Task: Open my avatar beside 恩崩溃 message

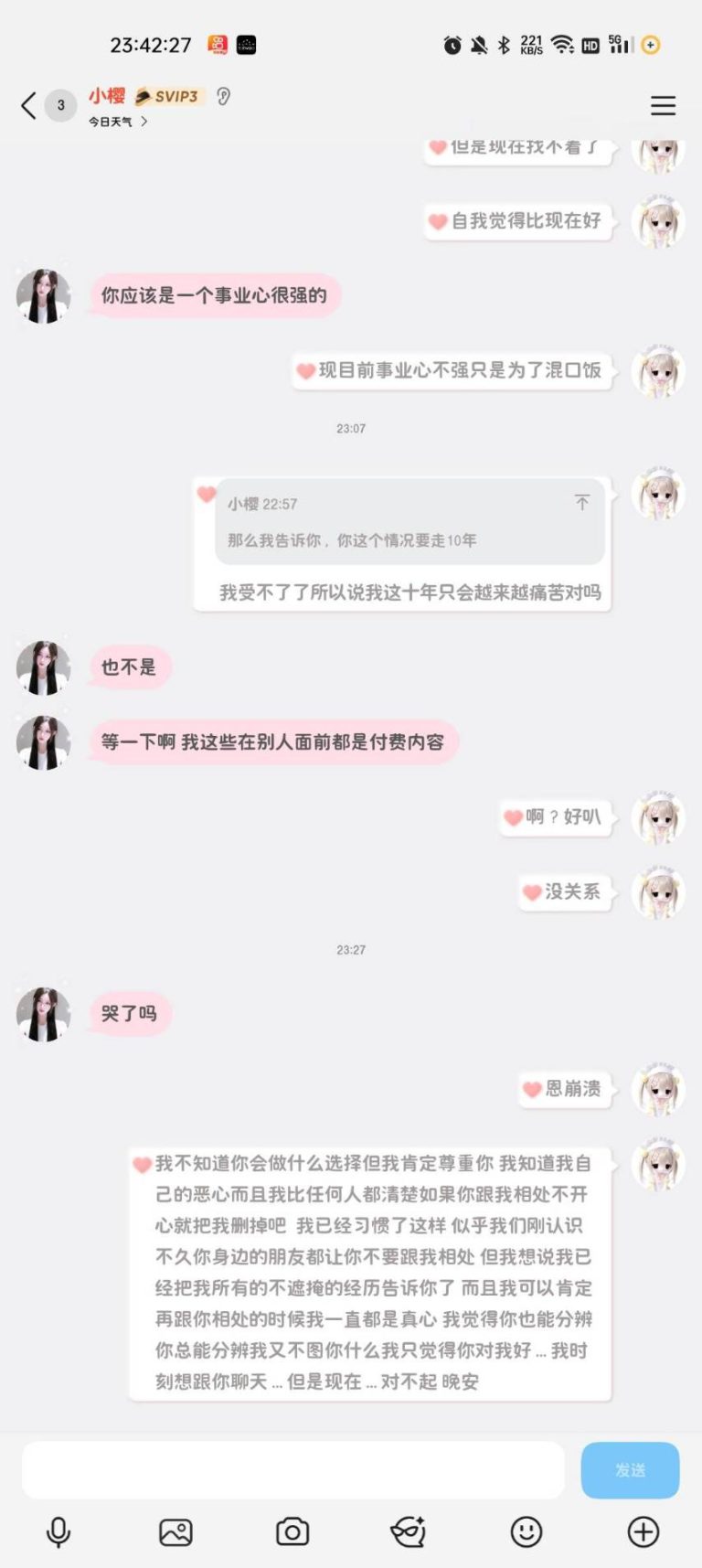Action: pyautogui.click(x=658, y=1088)
